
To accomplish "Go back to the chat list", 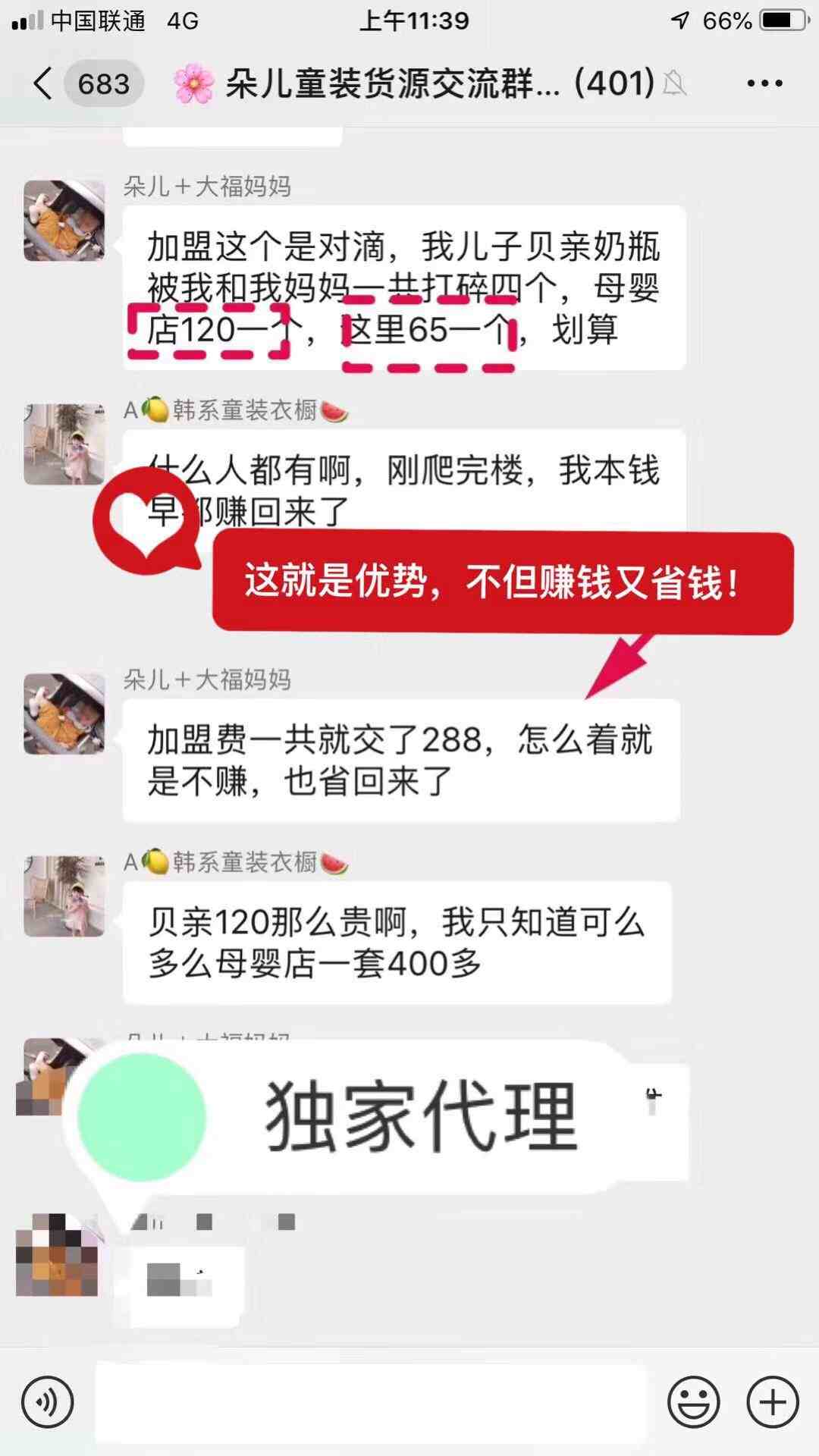I will coord(44,83).
